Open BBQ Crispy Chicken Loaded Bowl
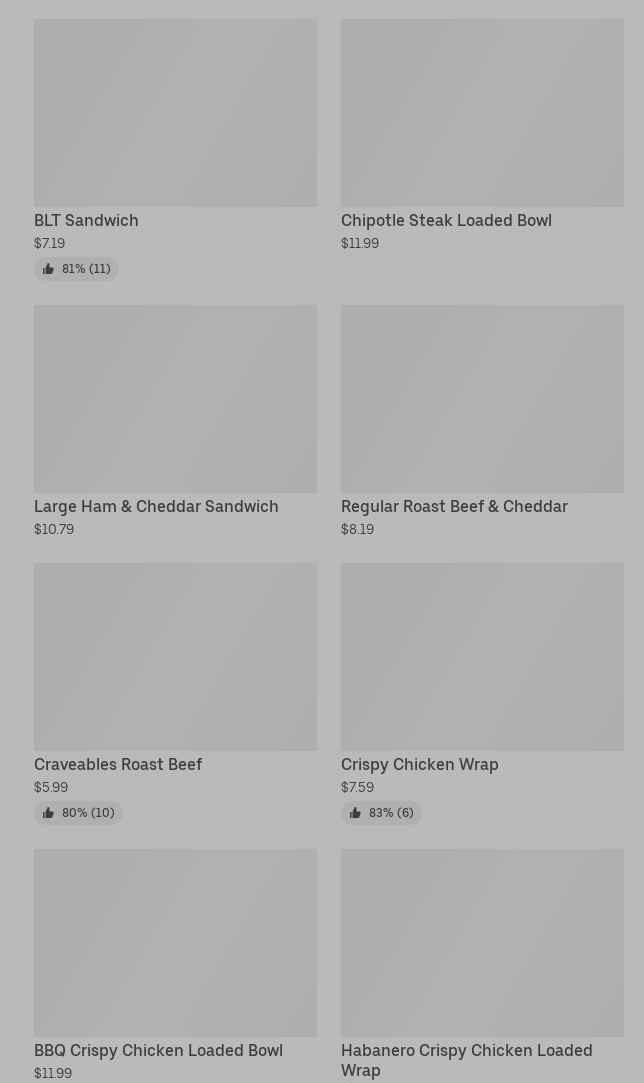 tap(176, 966)
